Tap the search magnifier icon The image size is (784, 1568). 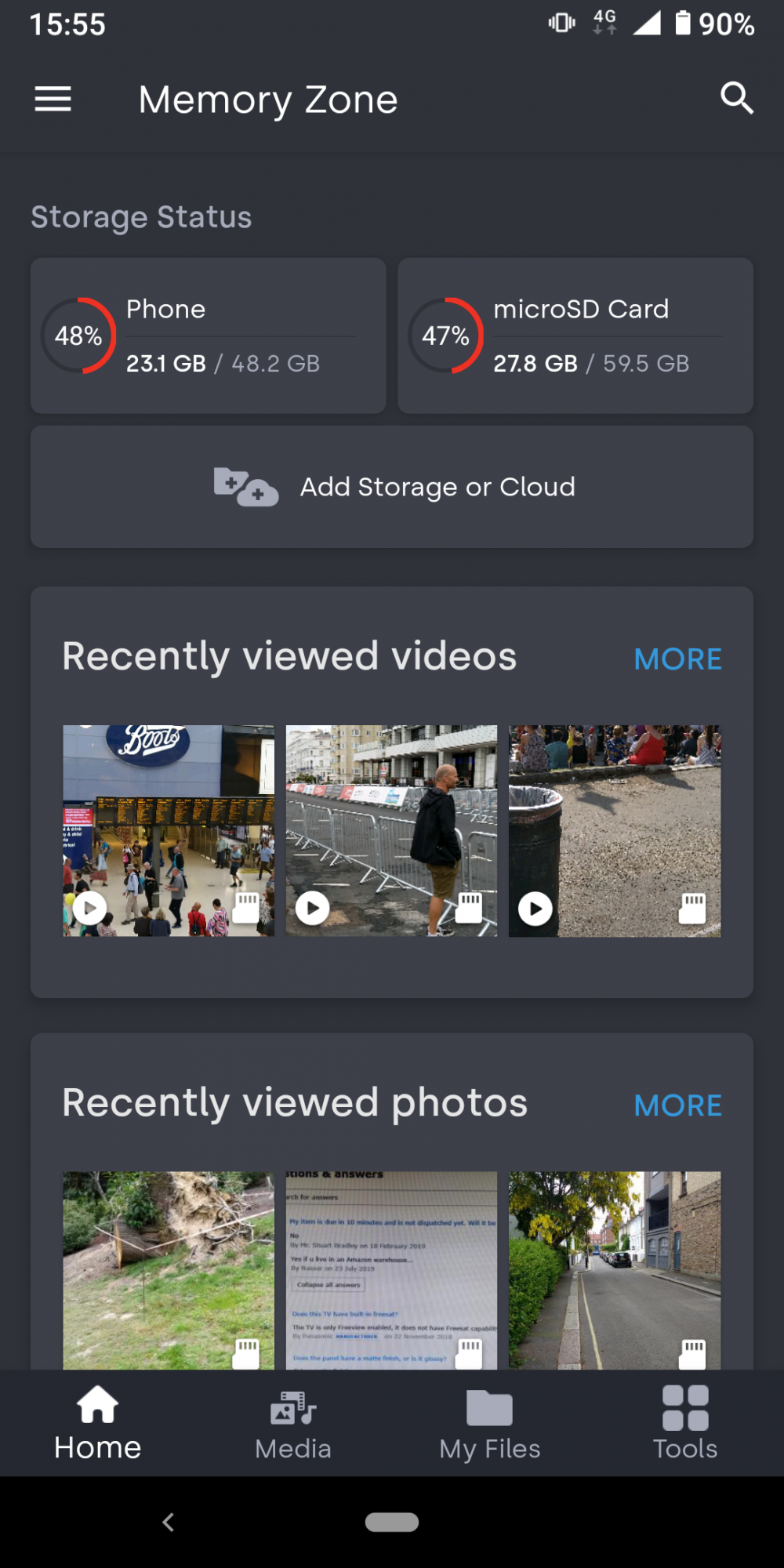point(736,99)
